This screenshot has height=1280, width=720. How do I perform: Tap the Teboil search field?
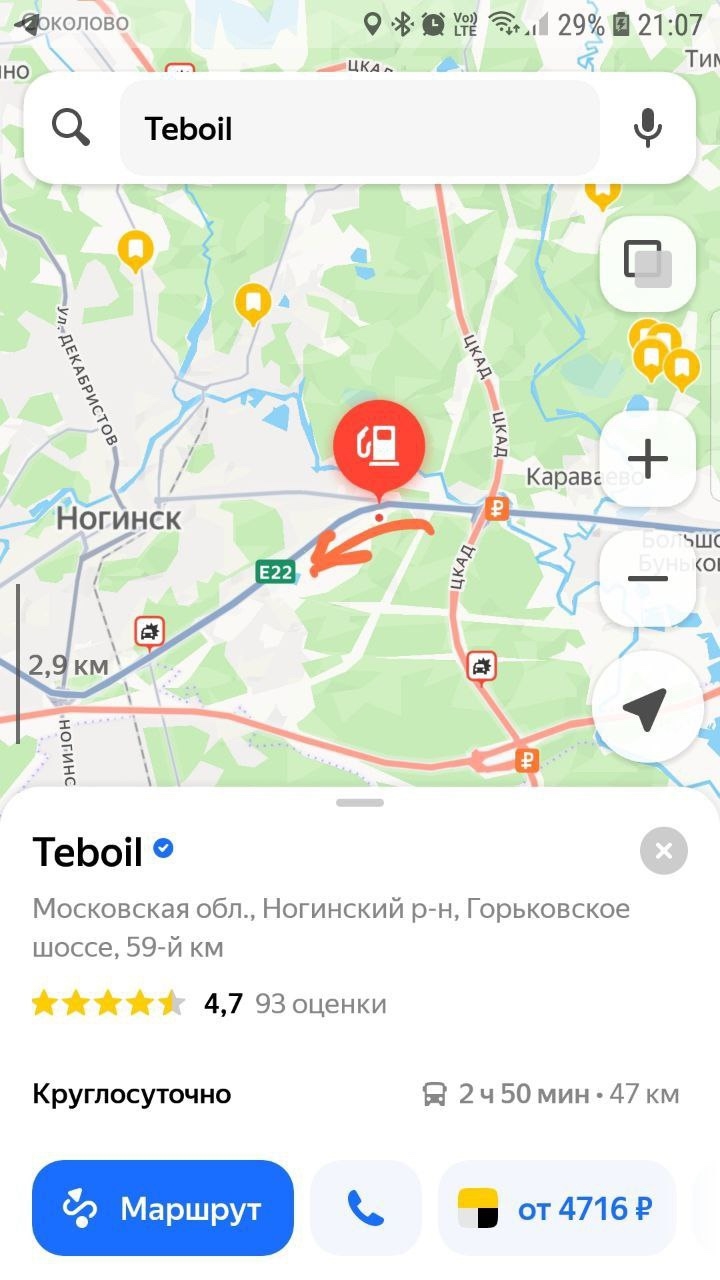(x=358, y=129)
